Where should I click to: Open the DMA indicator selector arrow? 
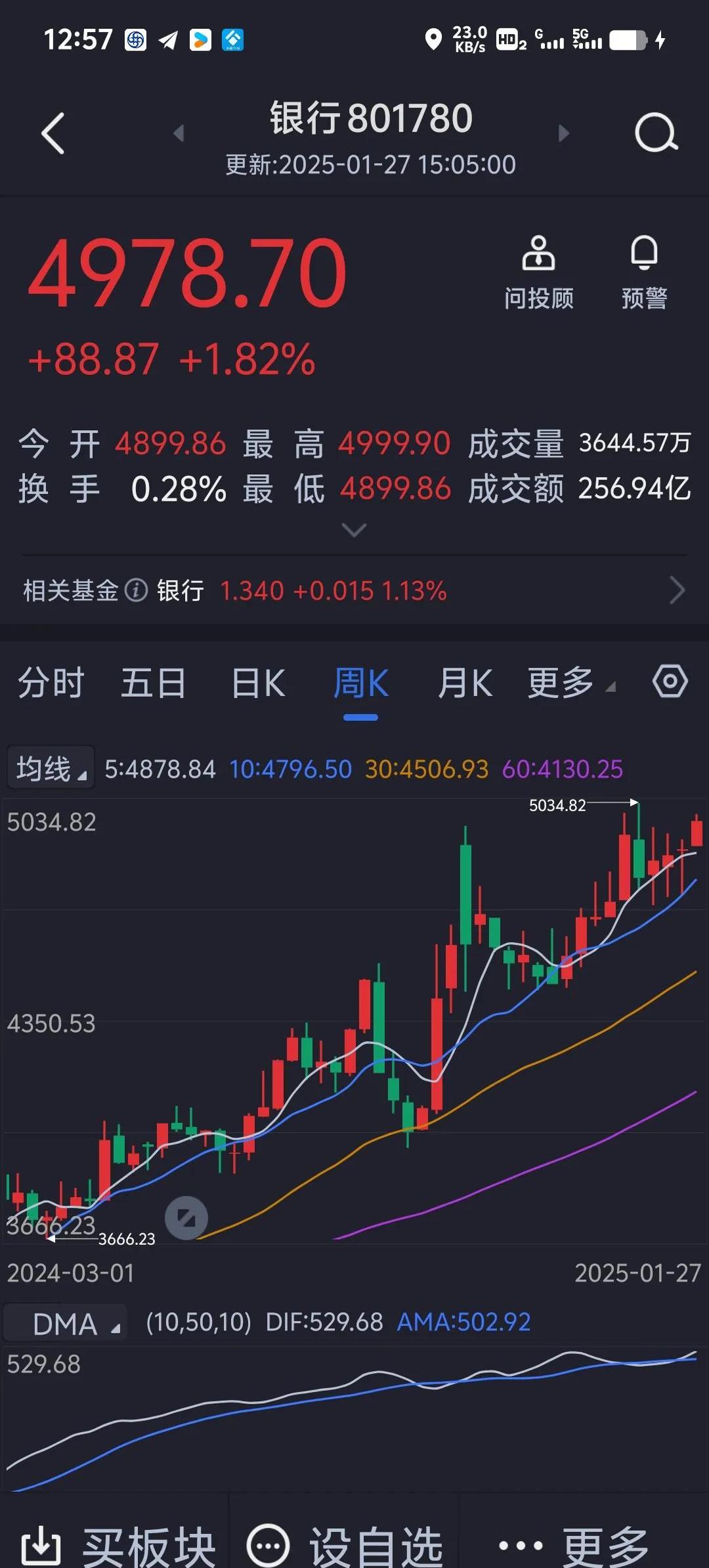click(x=117, y=1328)
